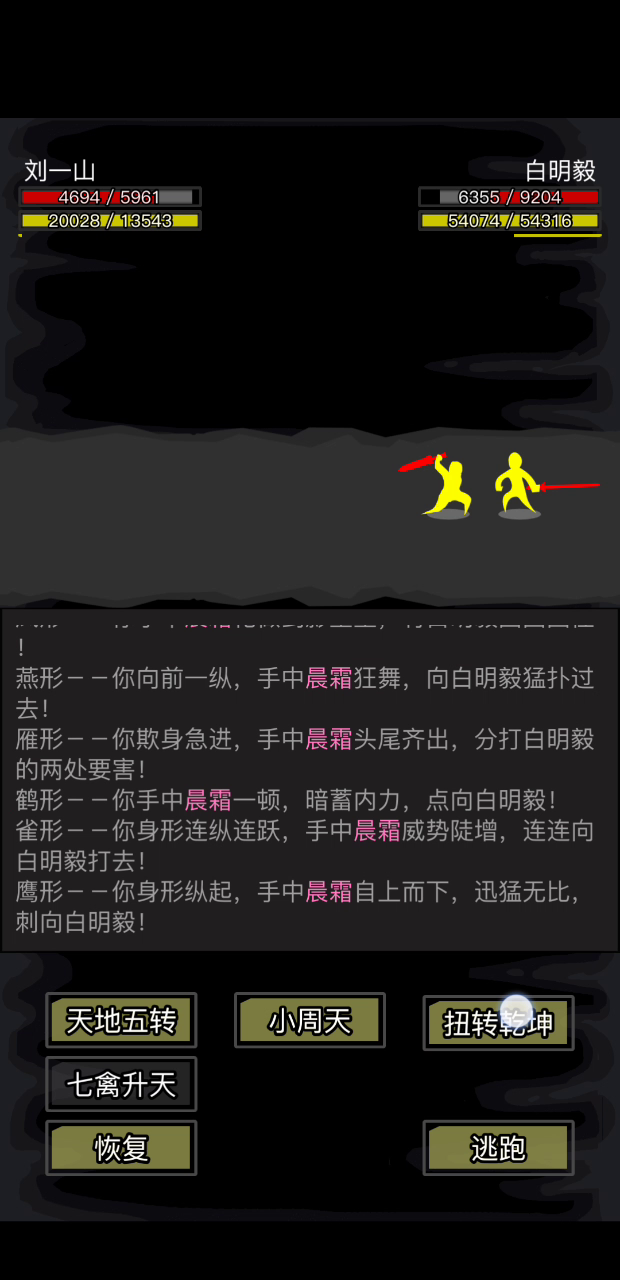Flee the battle with 逃跑

click(499, 1148)
